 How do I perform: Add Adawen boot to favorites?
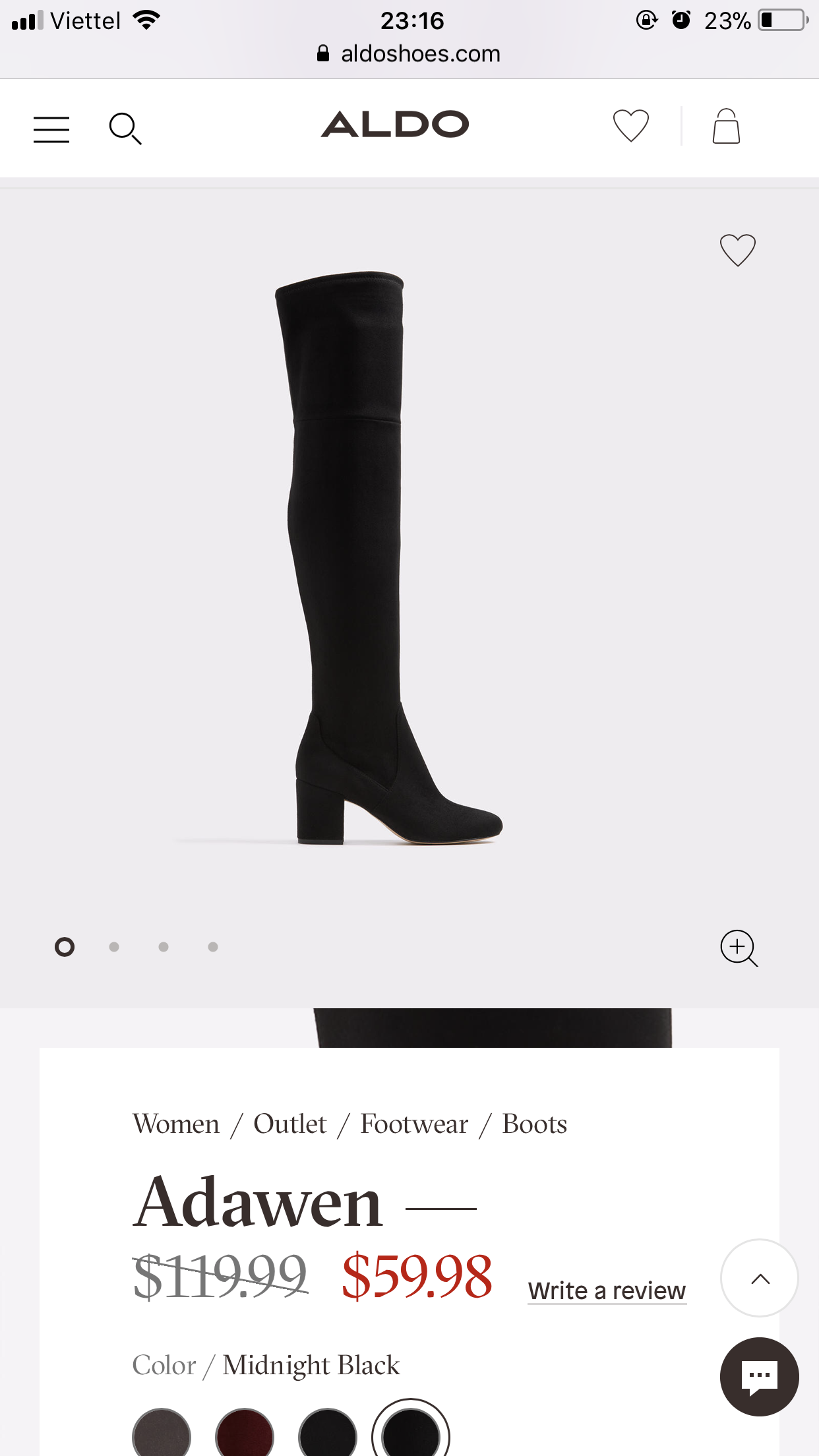pos(737,250)
